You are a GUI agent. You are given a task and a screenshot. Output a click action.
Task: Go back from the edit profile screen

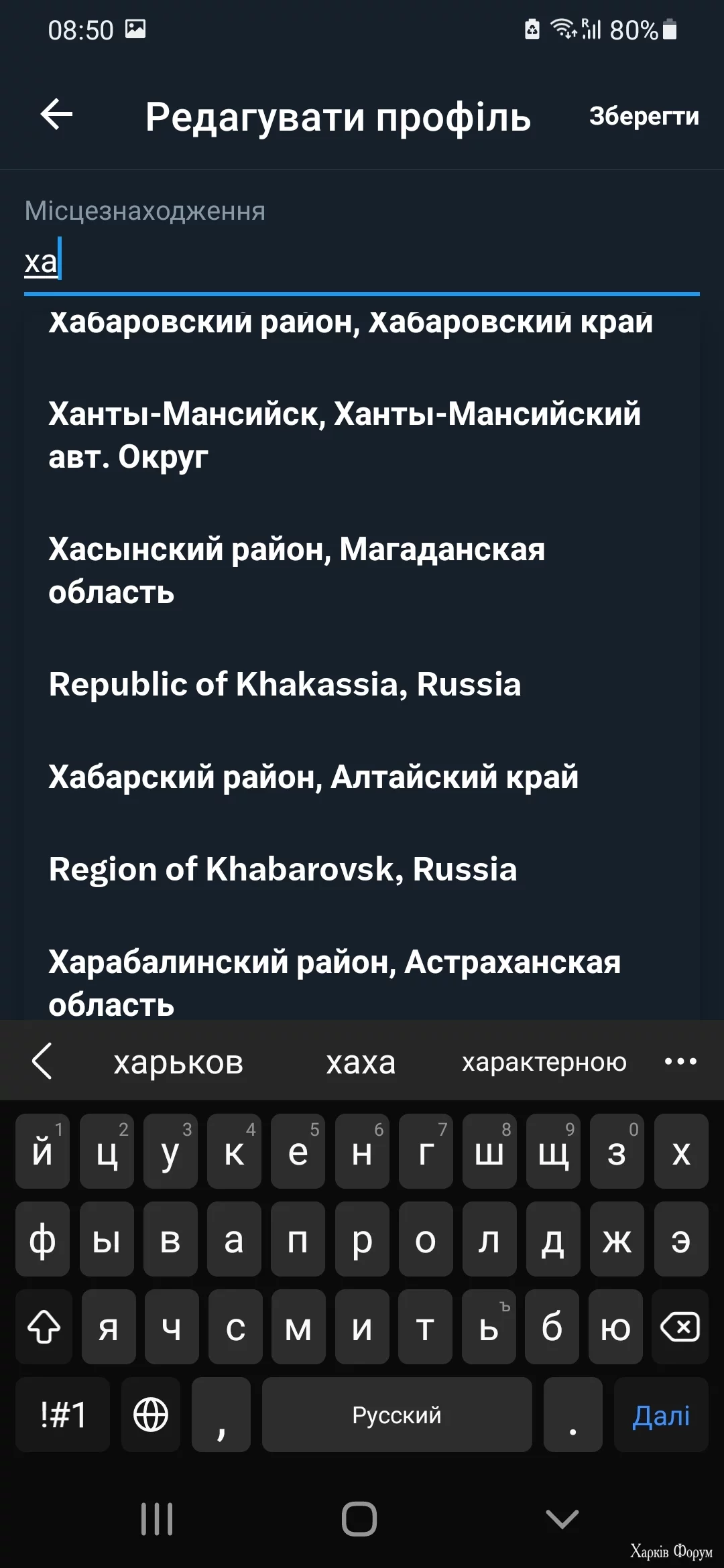[56, 115]
